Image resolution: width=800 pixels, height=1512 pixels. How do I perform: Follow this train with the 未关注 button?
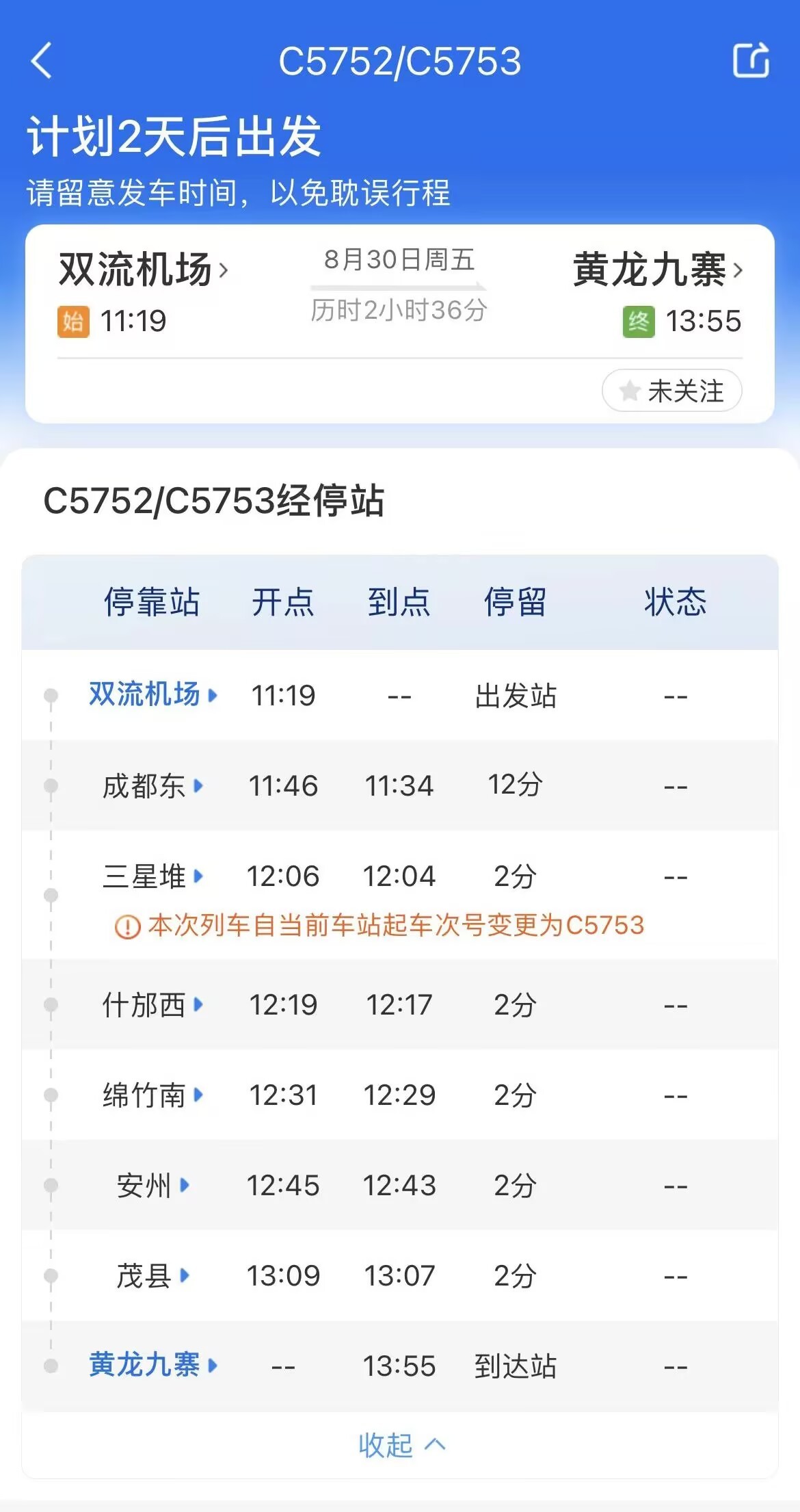coord(671,391)
